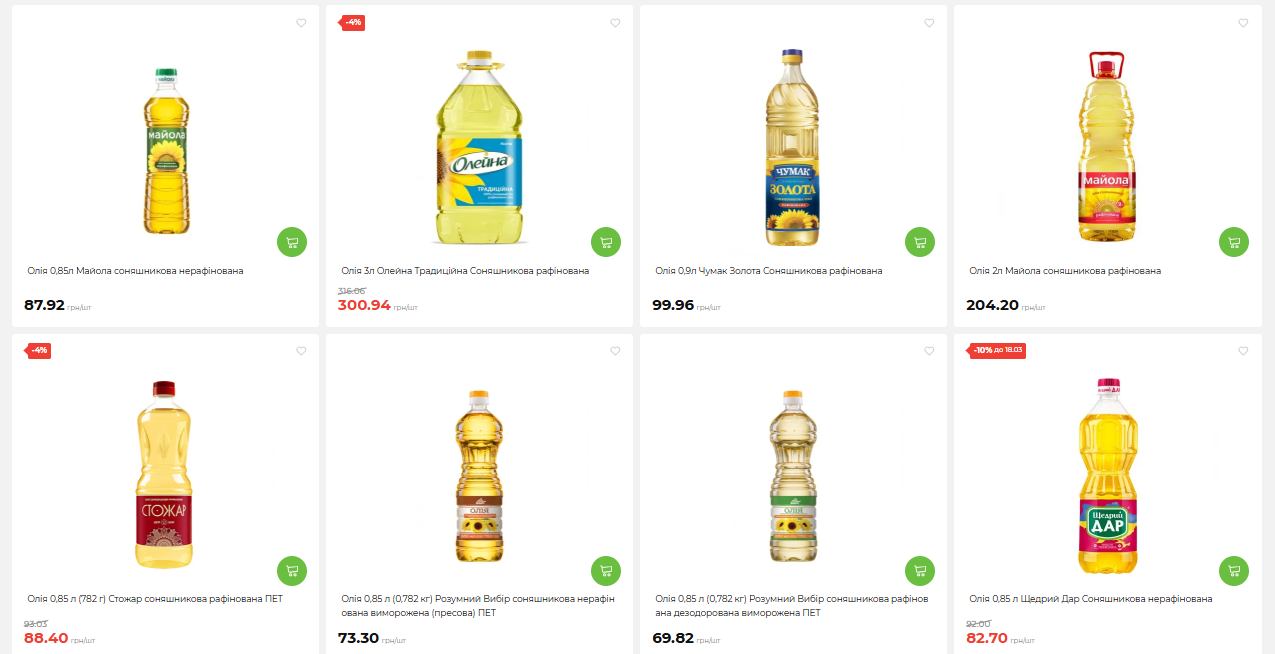
Task: Favorite Розумний Вибір нерафінована (пресова) oil
Action: click(615, 351)
